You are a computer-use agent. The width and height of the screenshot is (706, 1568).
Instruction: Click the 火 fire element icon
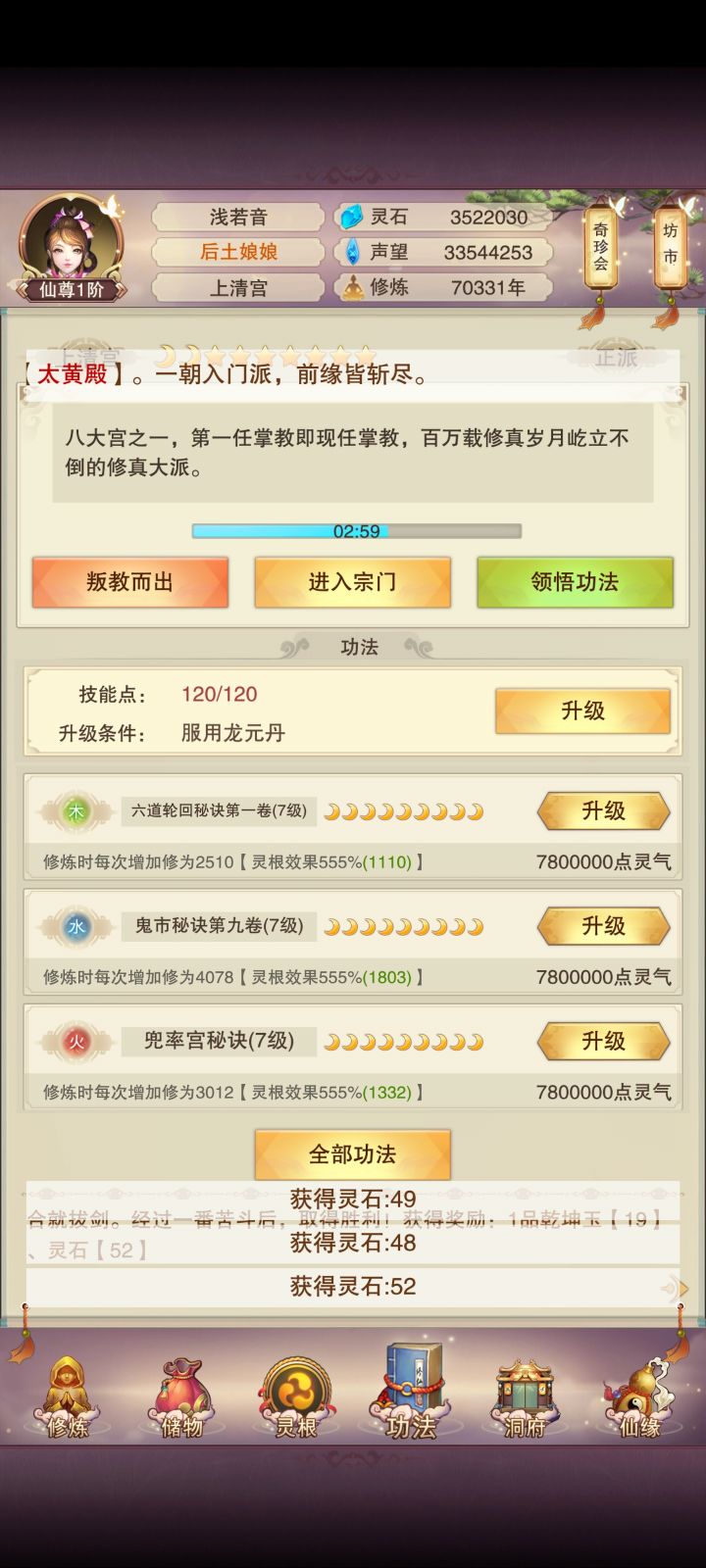[76, 1041]
